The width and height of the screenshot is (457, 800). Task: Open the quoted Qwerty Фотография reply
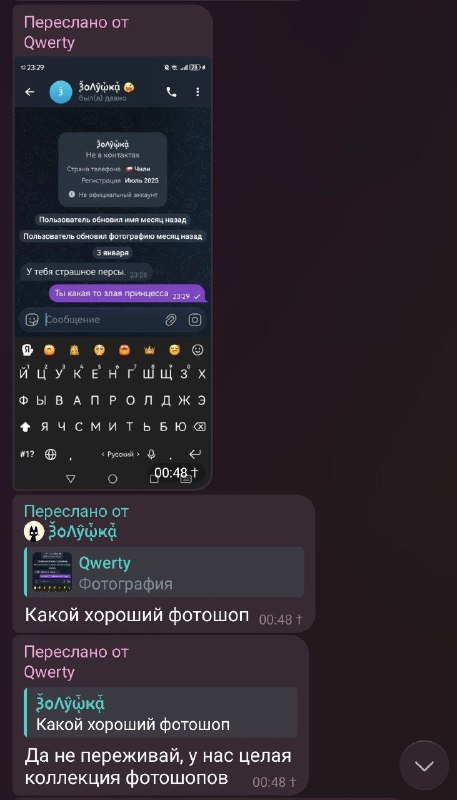point(164,572)
